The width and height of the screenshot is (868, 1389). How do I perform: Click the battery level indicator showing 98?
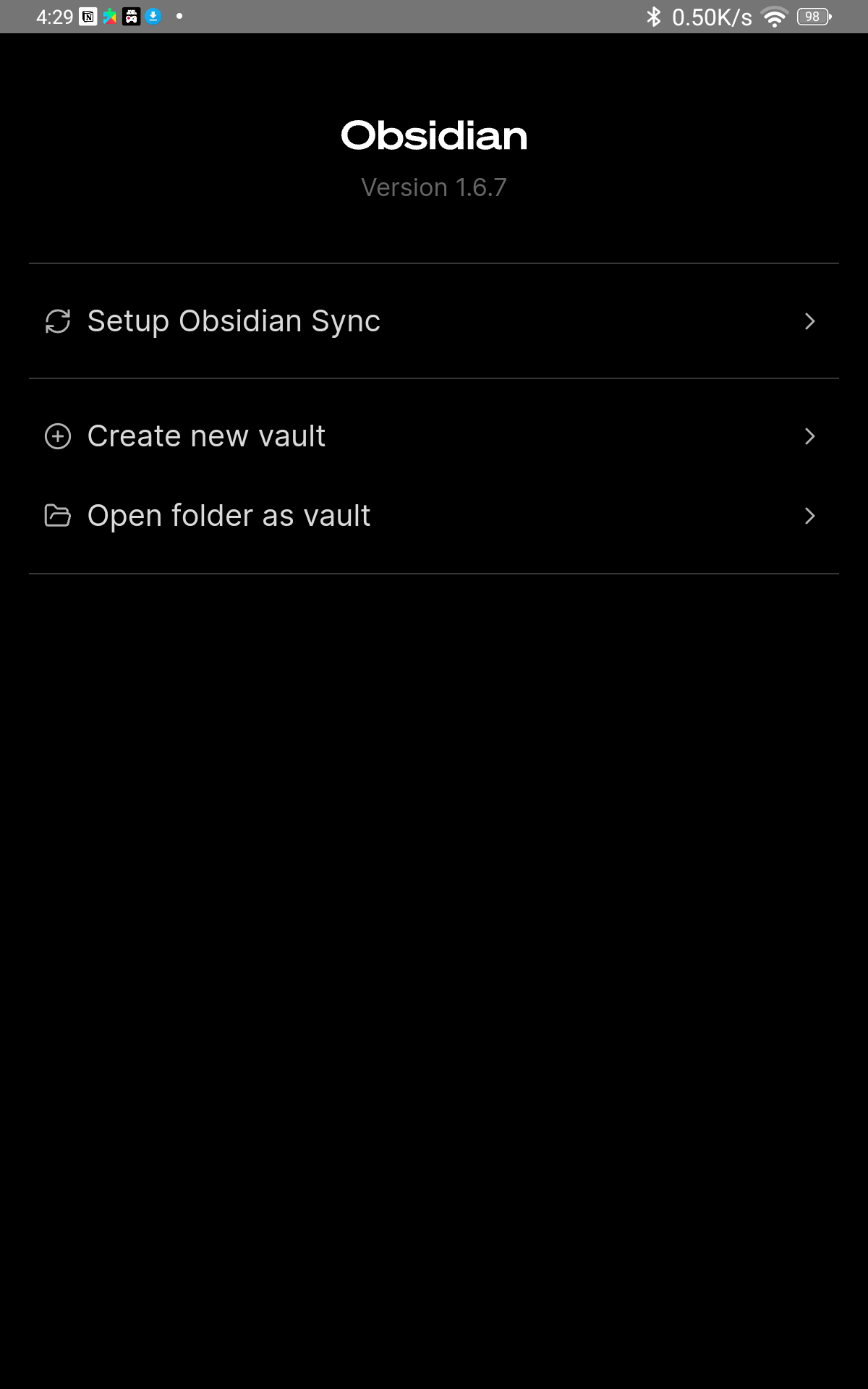tap(812, 15)
